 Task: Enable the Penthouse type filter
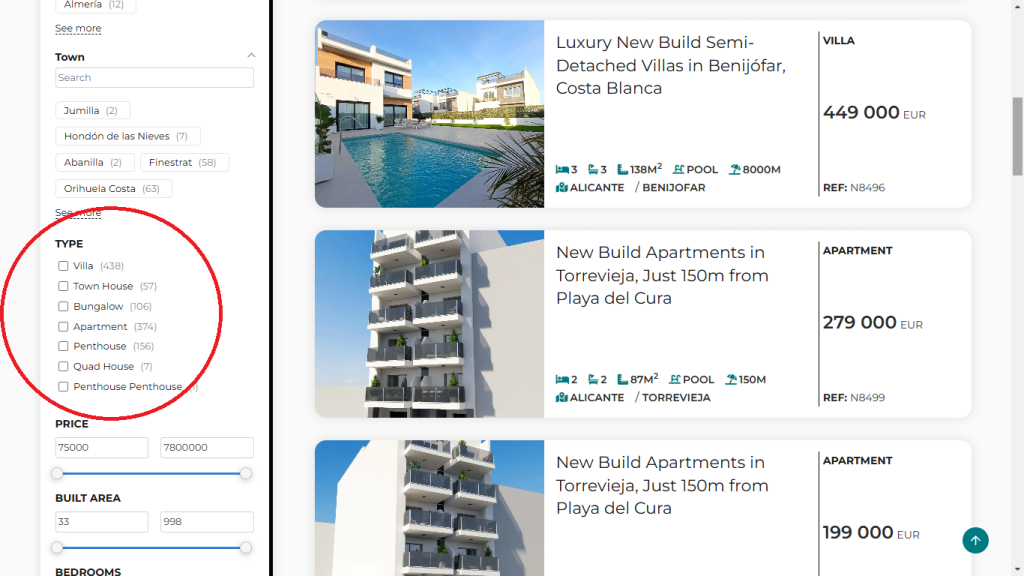(63, 346)
